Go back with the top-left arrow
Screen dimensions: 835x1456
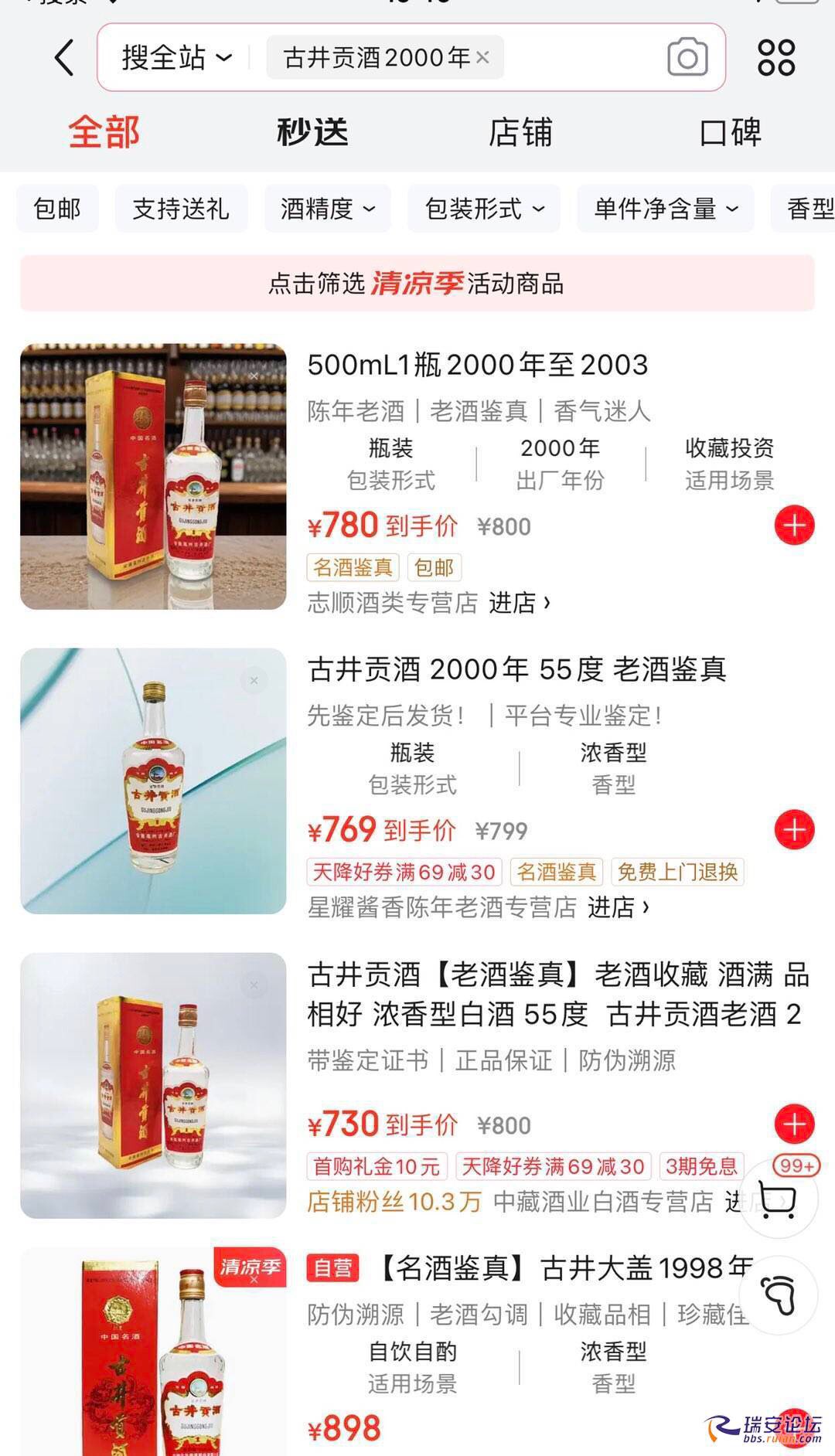(x=65, y=58)
